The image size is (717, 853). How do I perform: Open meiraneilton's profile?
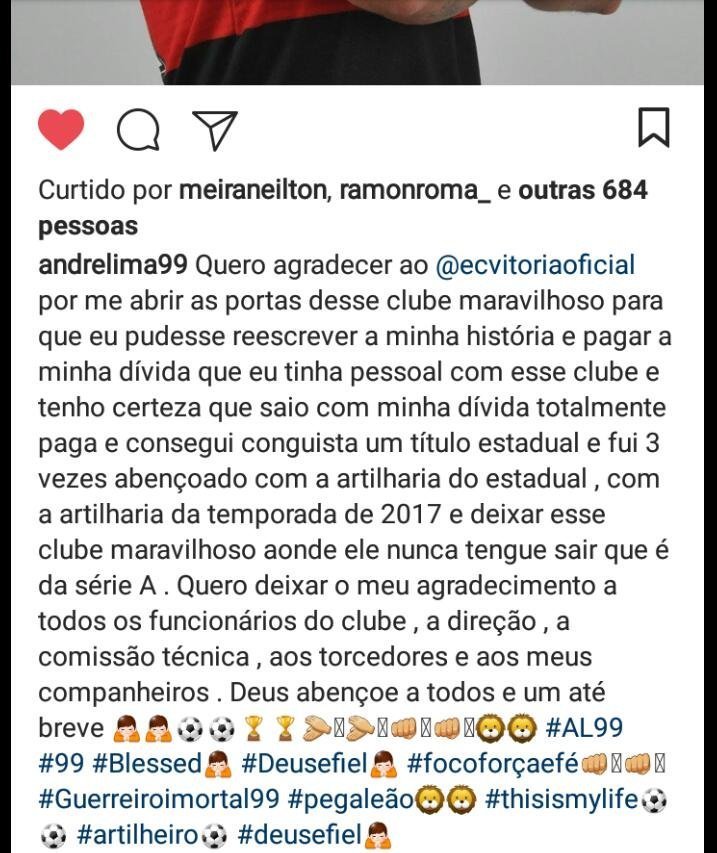tap(252, 190)
